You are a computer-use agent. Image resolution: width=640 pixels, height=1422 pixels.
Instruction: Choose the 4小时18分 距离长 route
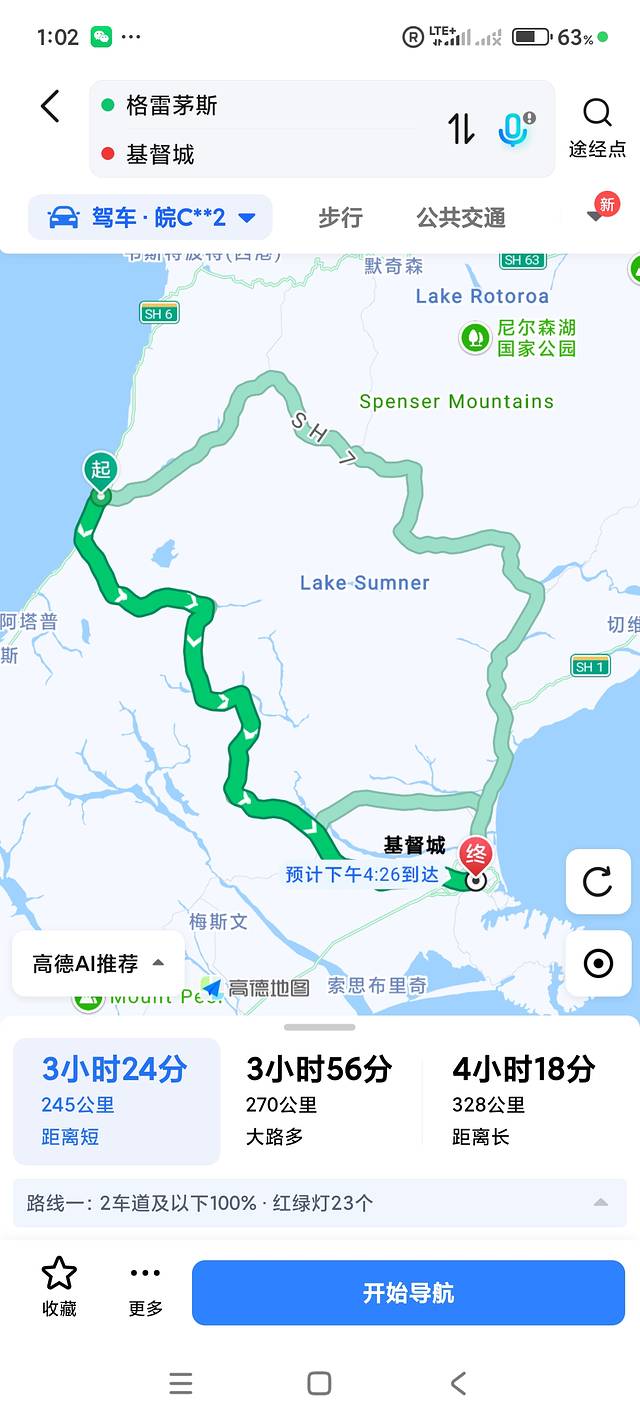[524, 1101]
